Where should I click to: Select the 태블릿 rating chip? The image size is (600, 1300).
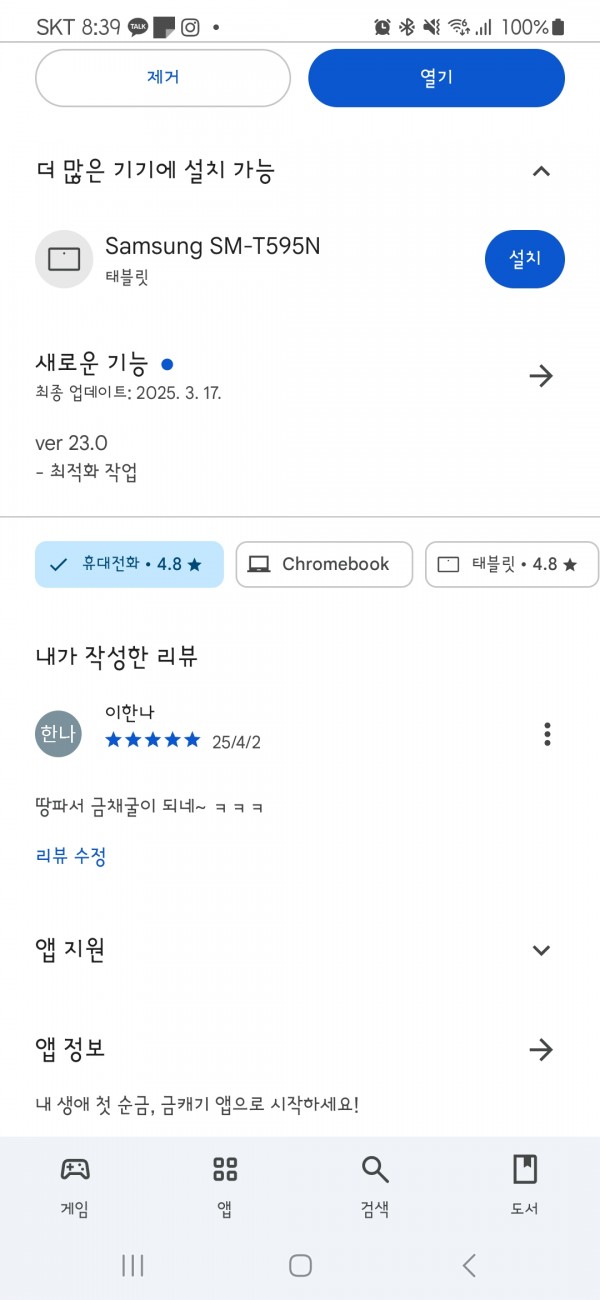pyautogui.click(x=512, y=564)
